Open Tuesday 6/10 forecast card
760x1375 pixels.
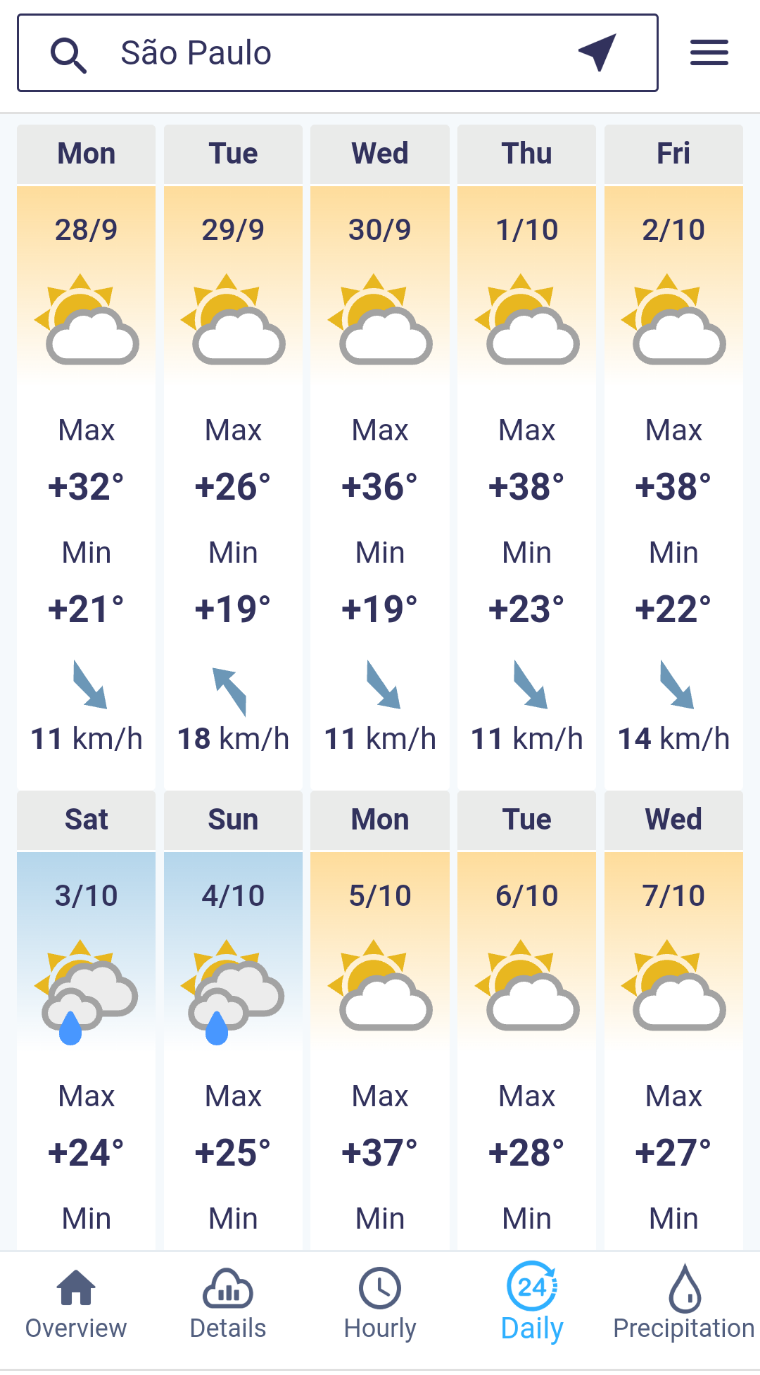(x=527, y=1020)
